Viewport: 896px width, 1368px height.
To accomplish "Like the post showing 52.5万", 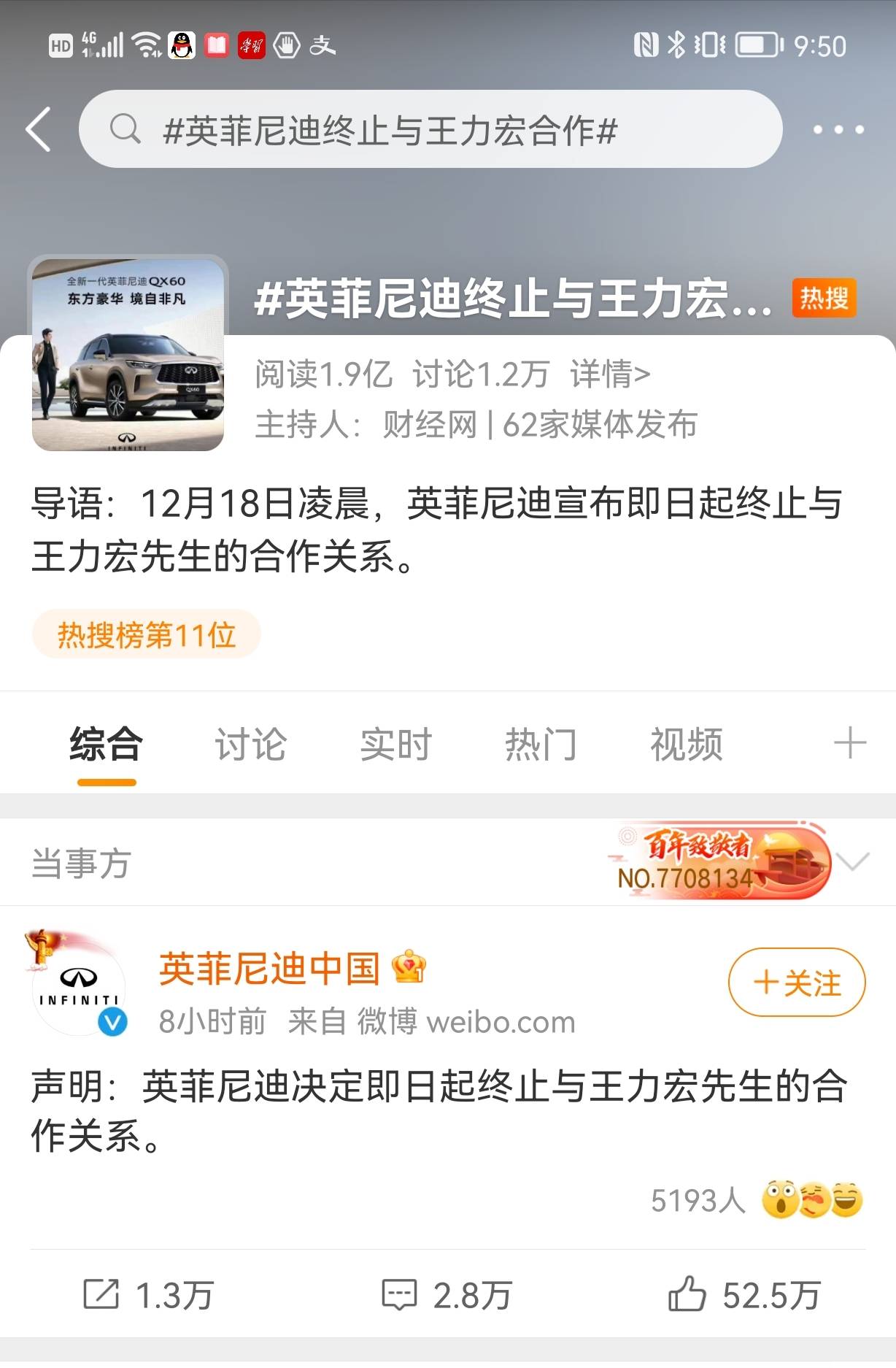I will coord(744,1295).
